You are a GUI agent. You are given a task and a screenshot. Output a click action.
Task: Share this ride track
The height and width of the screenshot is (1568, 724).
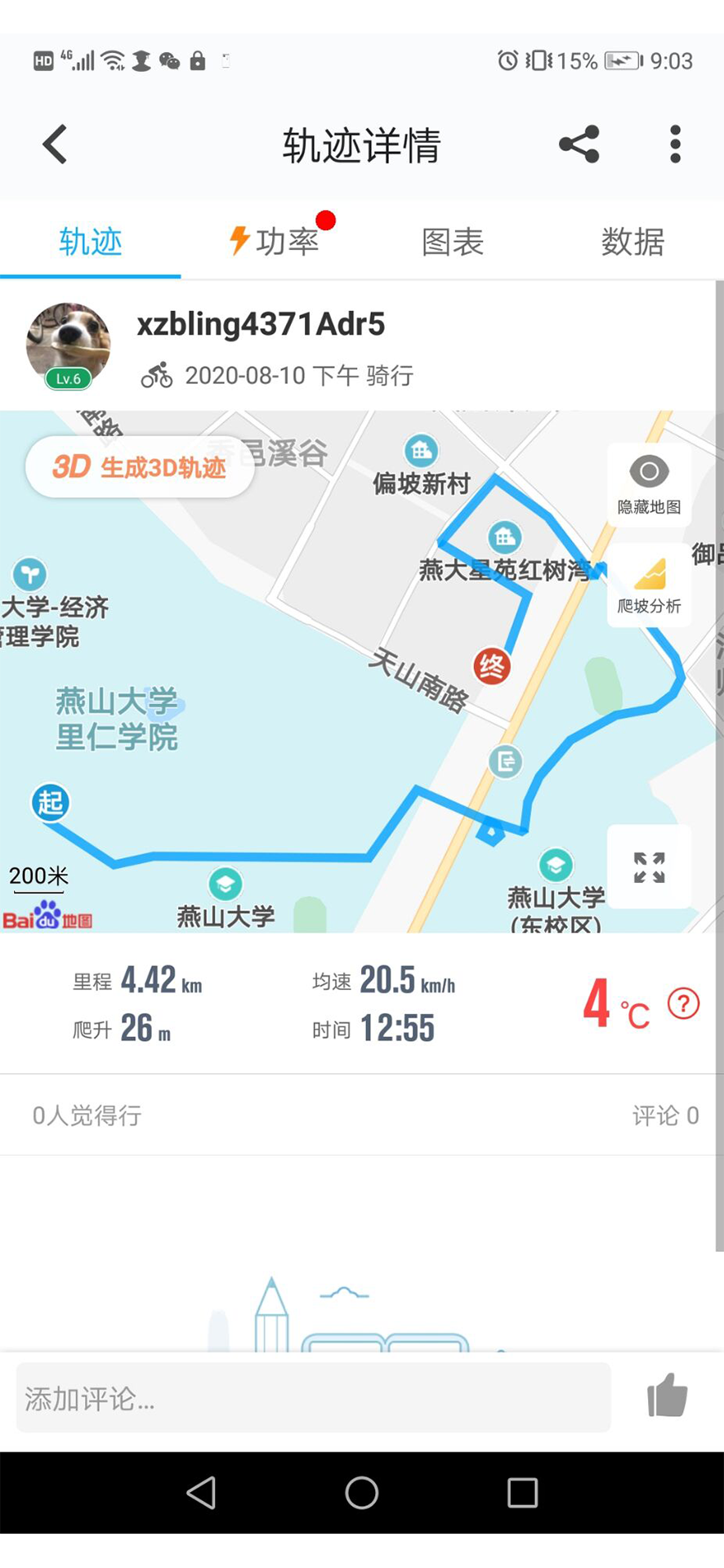pos(579,145)
